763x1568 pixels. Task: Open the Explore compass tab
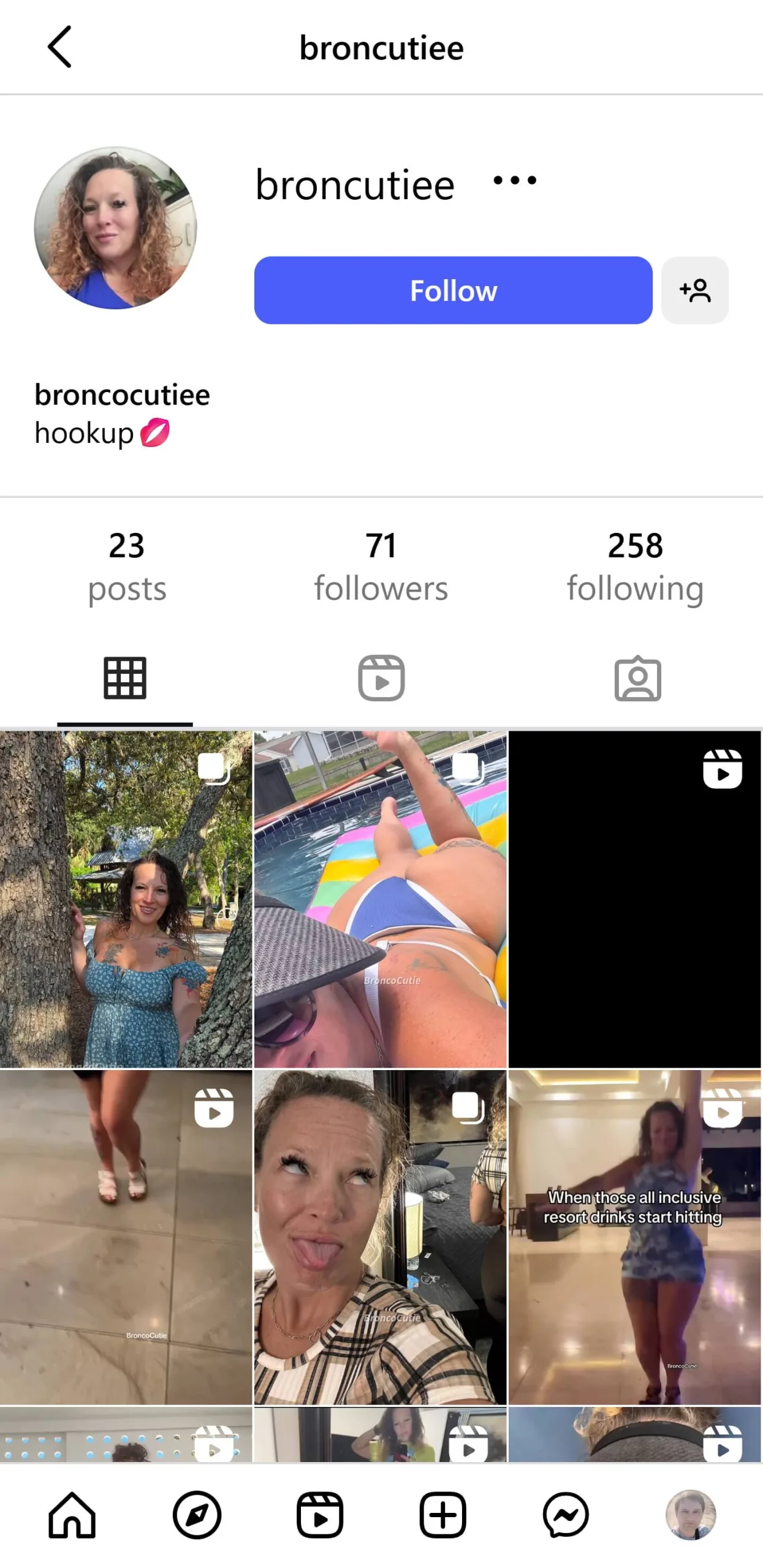pyautogui.click(x=196, y=1514)
